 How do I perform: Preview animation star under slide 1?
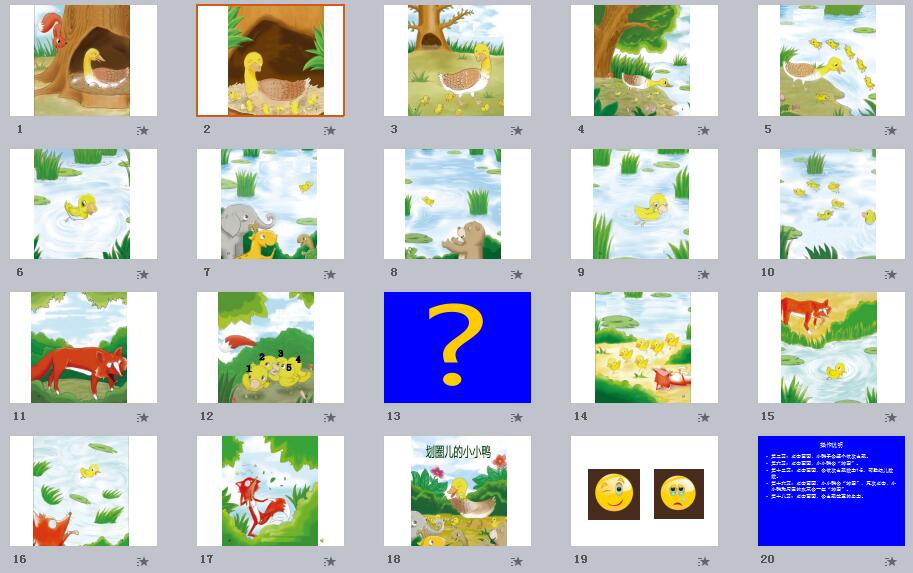click(143, 130)
